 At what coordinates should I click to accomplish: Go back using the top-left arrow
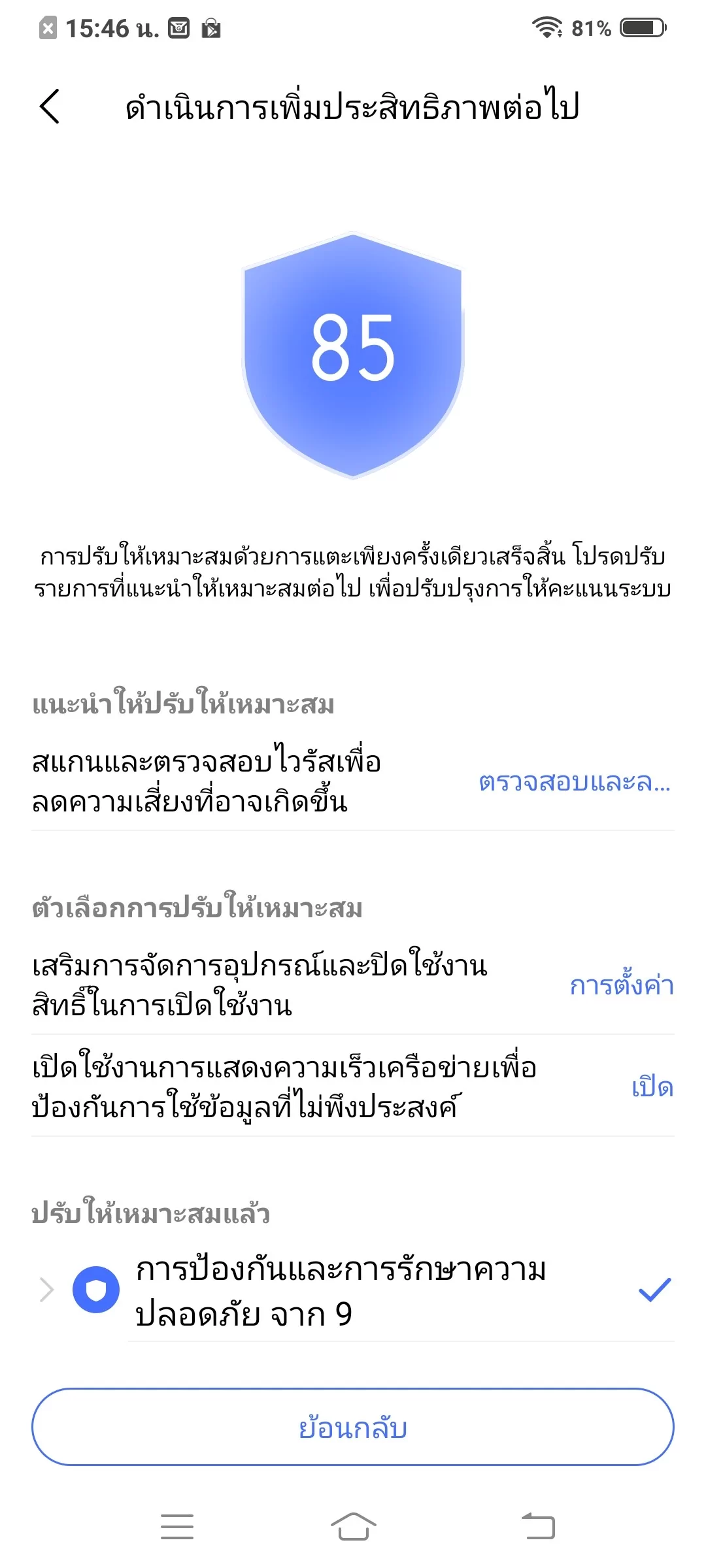[50, 106]
